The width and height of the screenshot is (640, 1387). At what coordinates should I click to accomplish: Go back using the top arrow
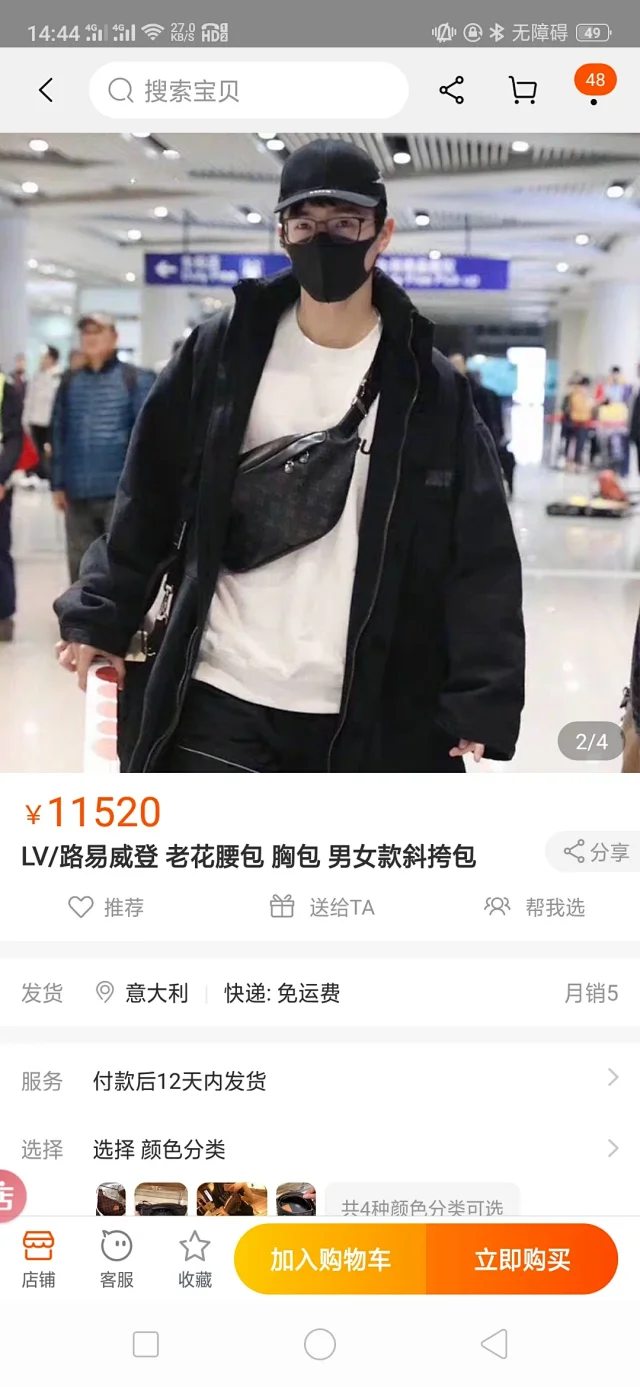[x=46, y=91]
